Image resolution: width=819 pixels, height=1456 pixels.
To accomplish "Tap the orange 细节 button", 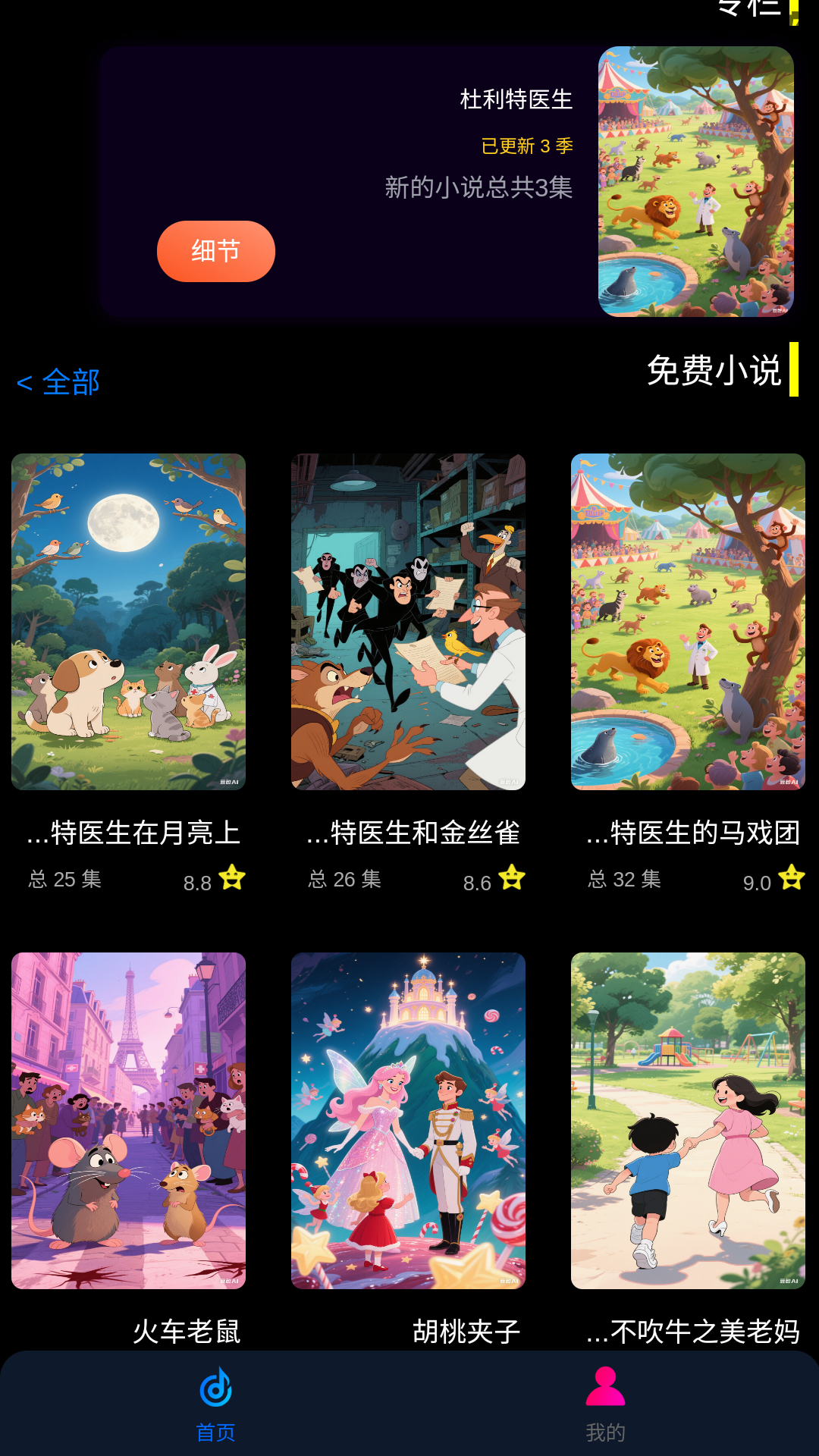I will [x=215, y=251].
